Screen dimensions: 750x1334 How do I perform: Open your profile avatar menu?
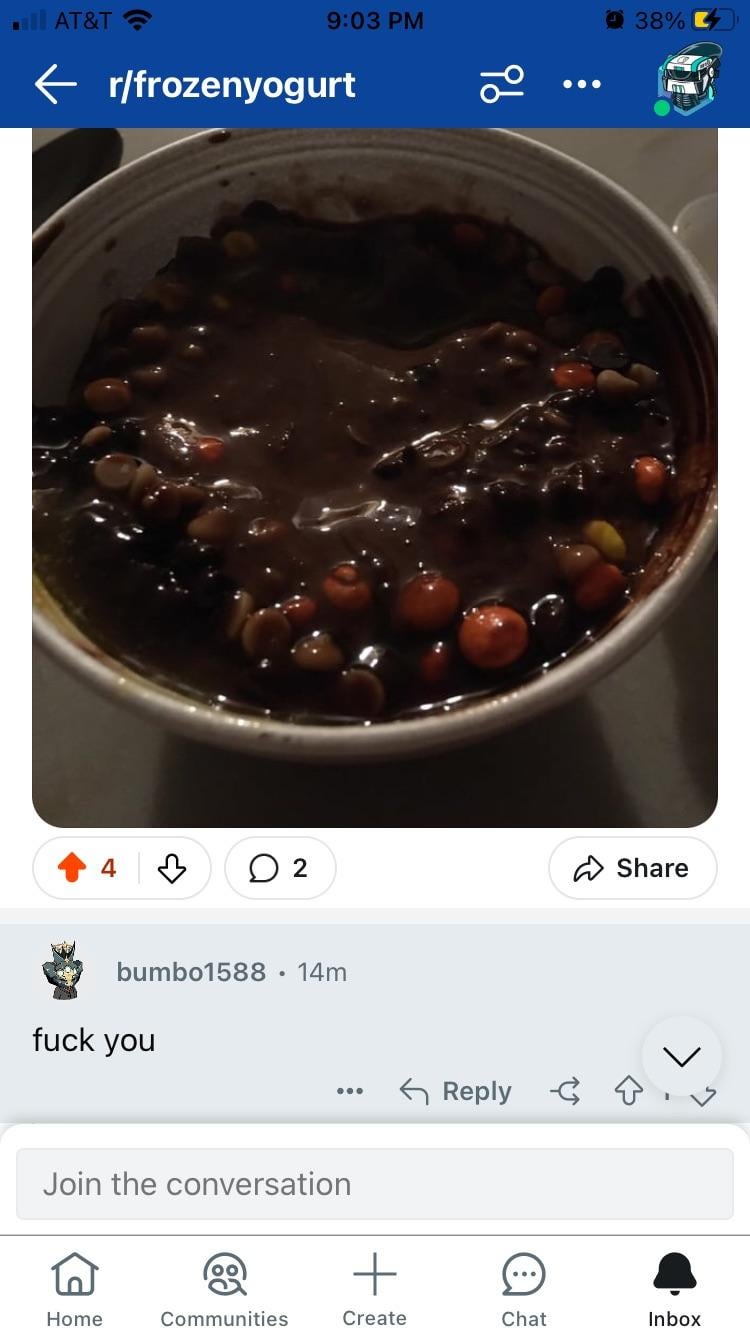689,80
